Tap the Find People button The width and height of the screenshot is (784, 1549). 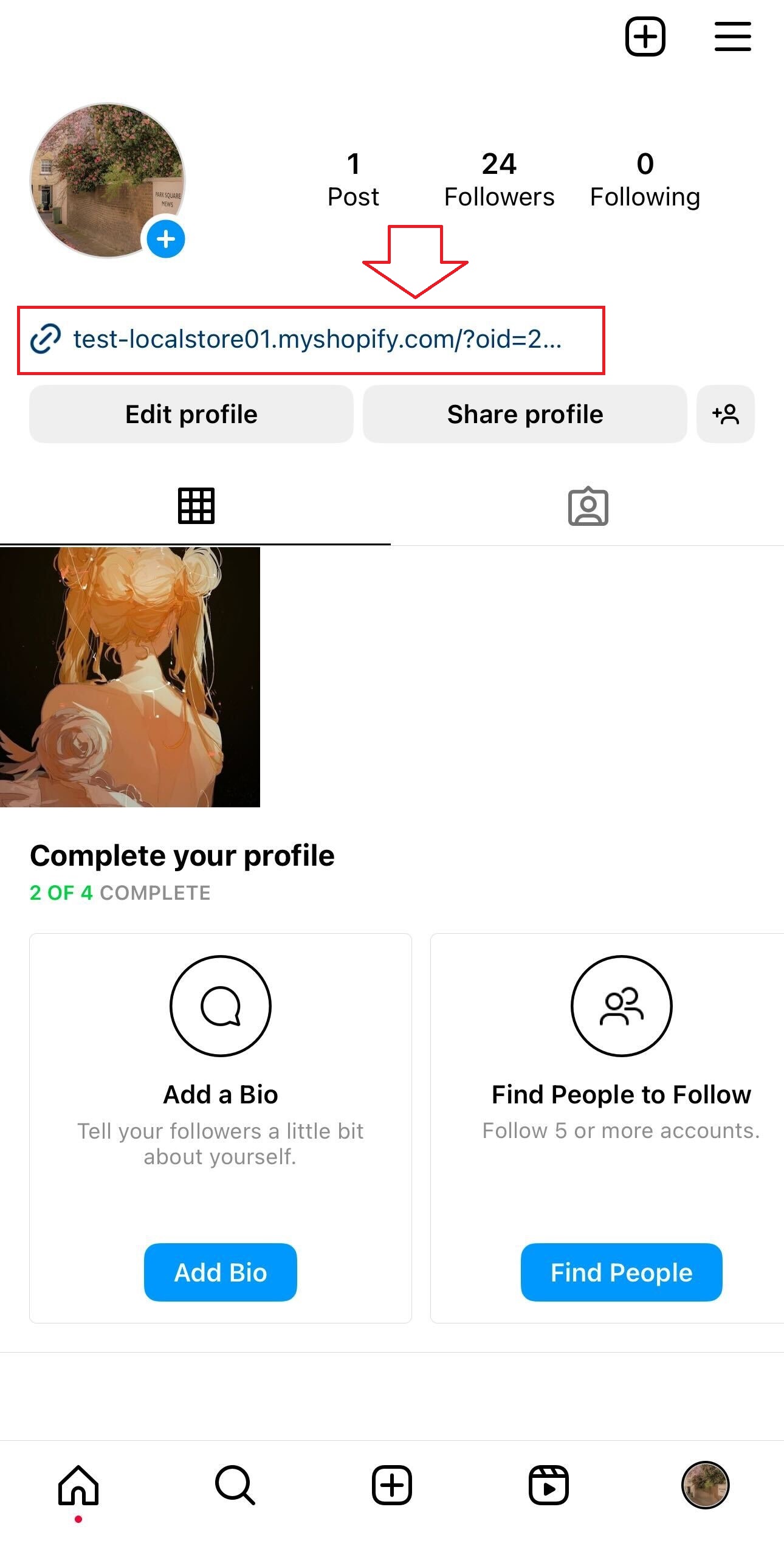[621, 1272]
